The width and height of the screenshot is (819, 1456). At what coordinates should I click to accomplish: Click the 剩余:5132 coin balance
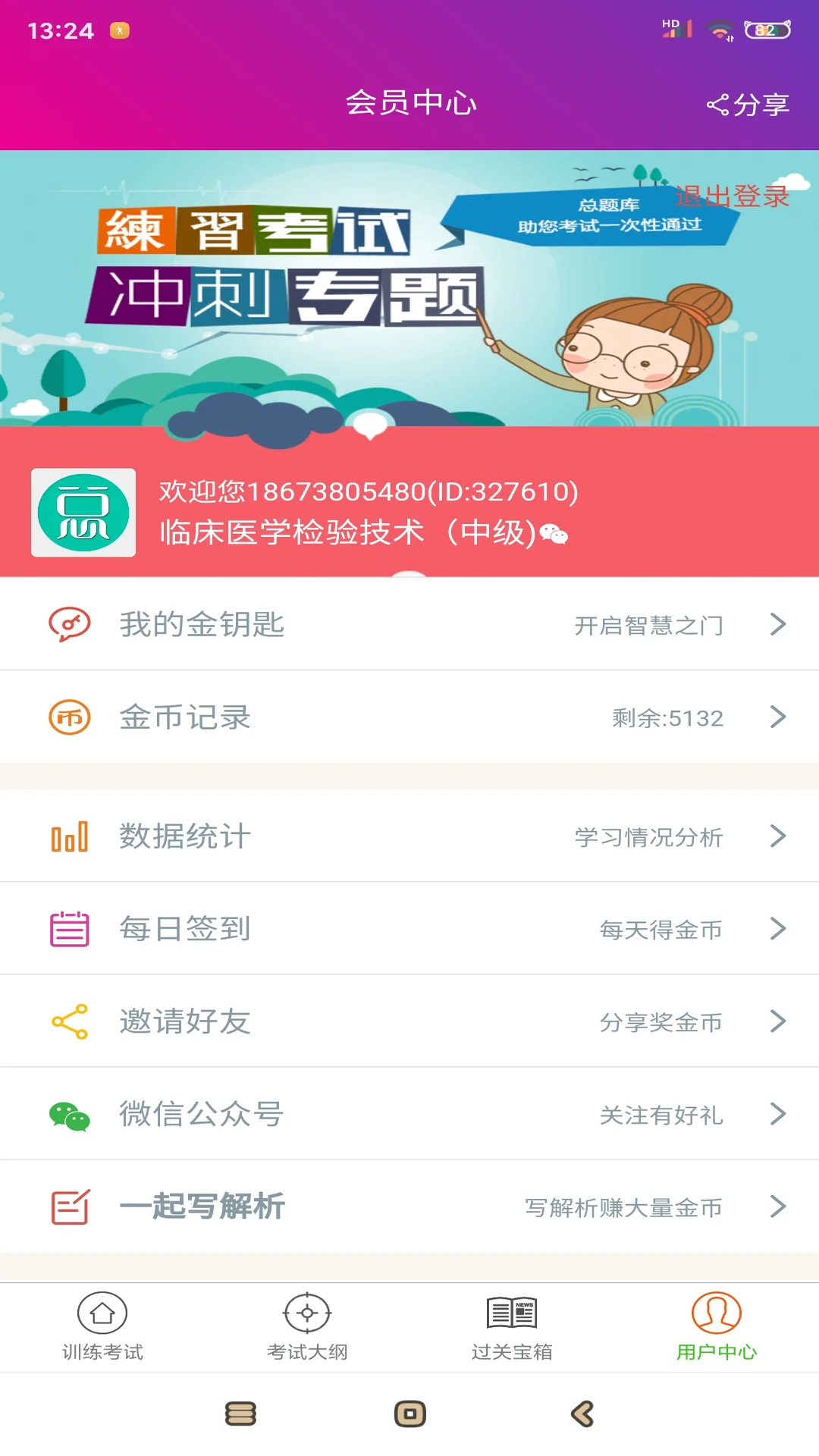tap(667, 717)
